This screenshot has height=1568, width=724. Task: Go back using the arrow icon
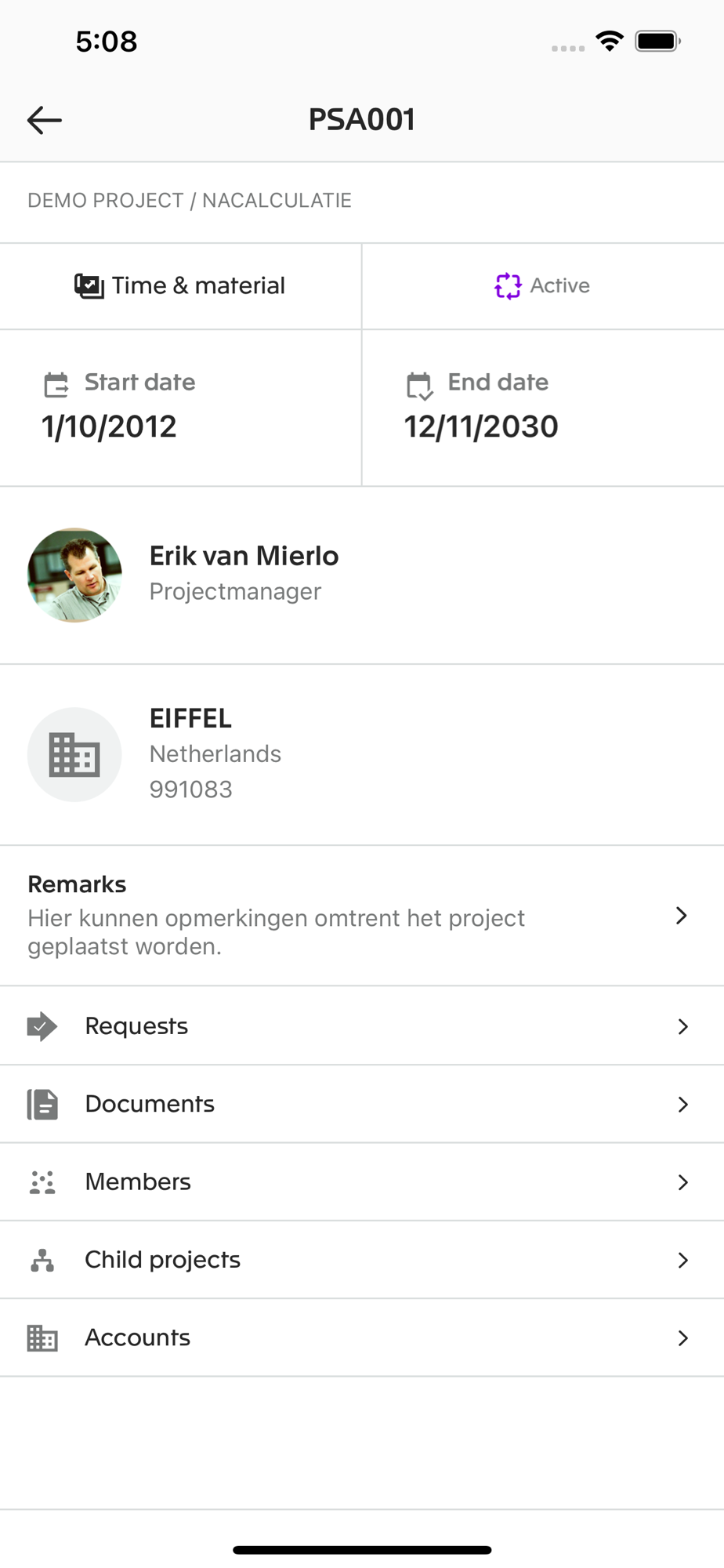click(45, 120)
